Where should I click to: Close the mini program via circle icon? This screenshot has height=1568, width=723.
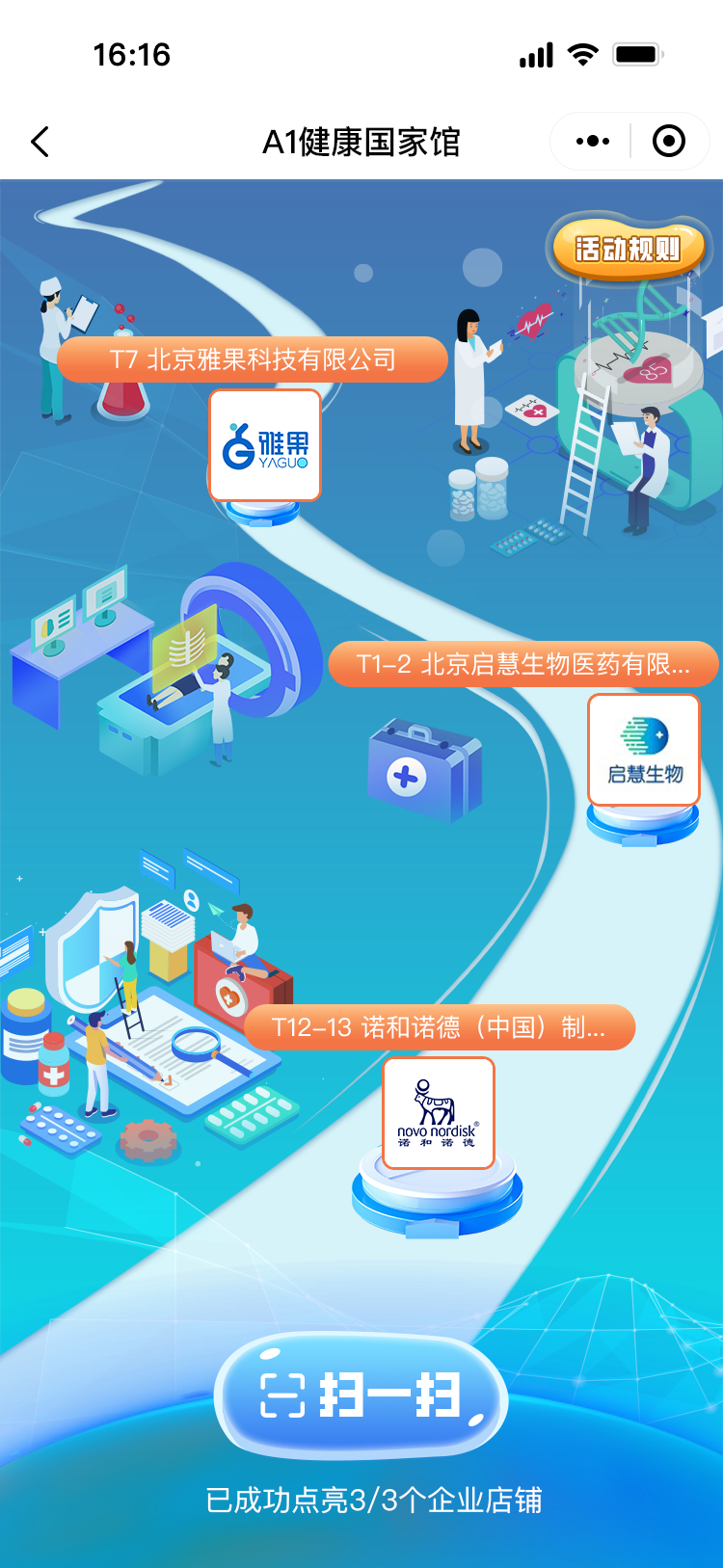click(669, 142)
